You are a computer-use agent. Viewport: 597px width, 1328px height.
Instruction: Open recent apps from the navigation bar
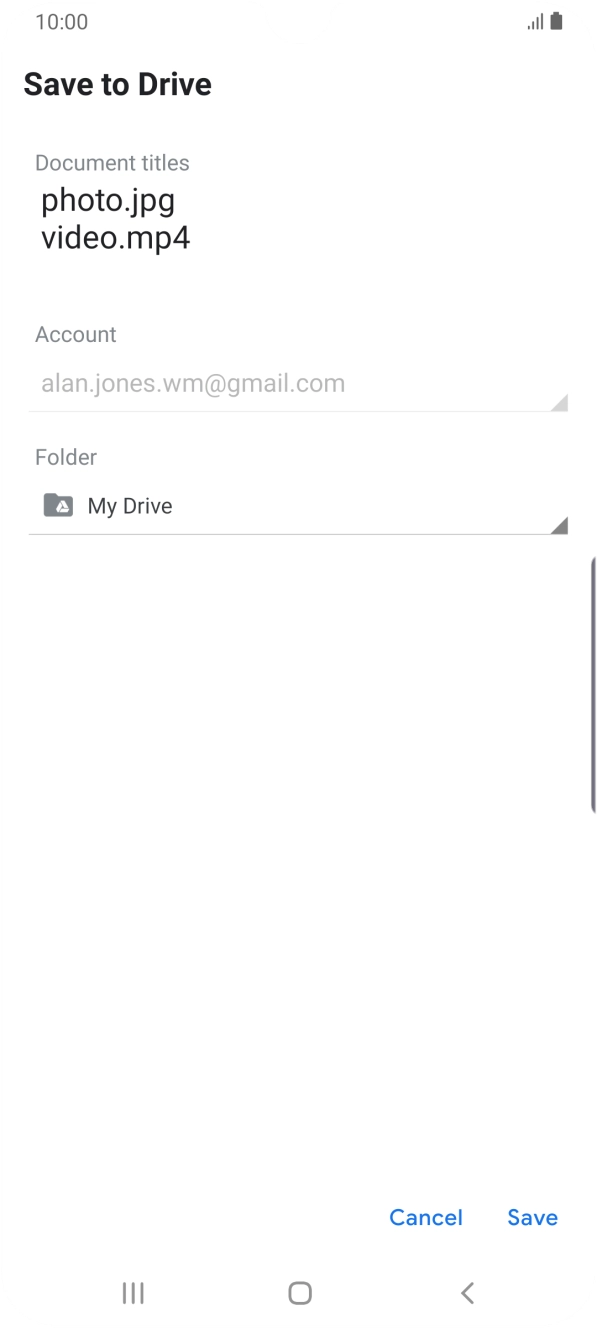[x=132, y=1293]
